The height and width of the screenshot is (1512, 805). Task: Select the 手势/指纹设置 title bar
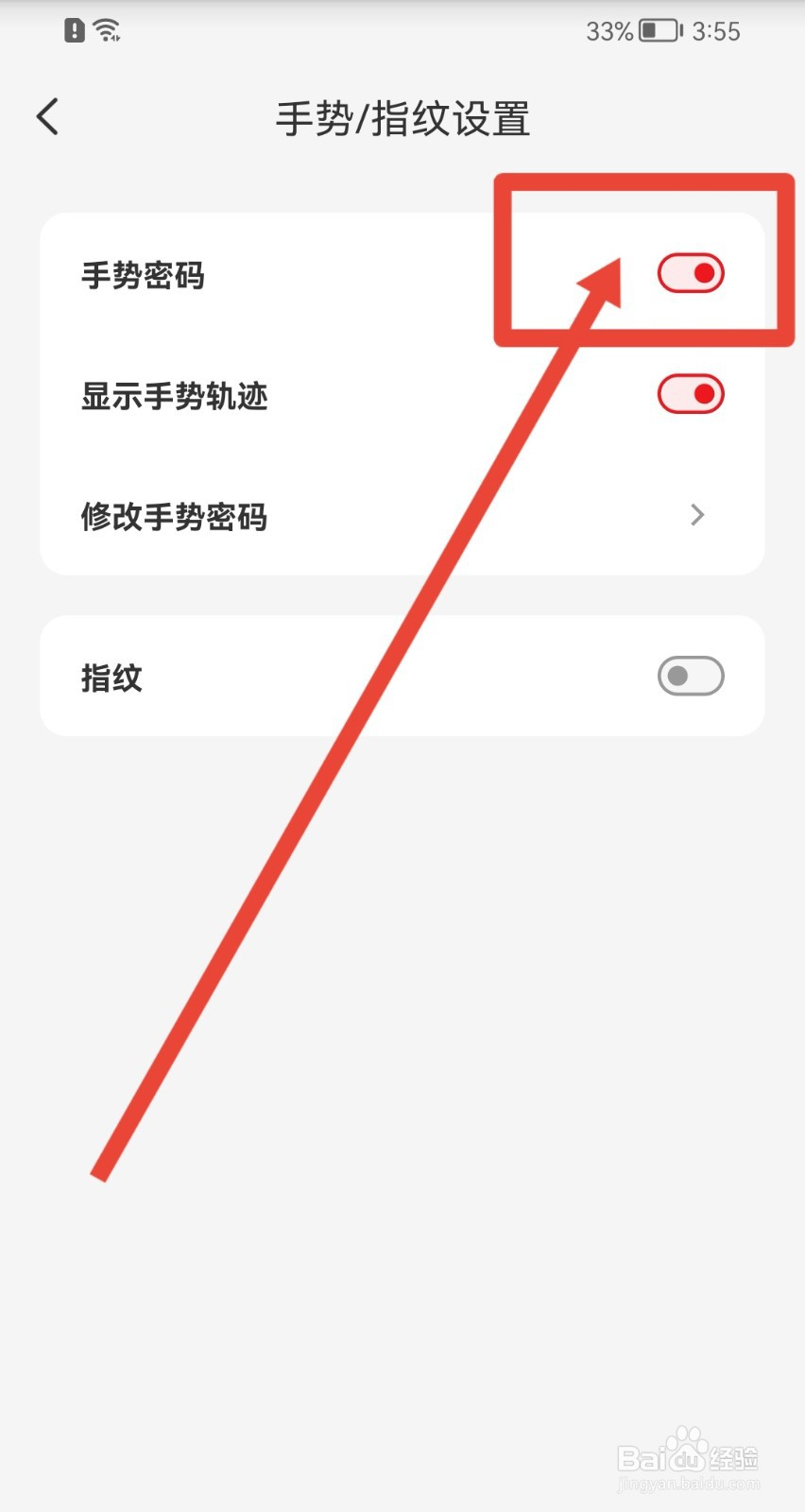[402, 118]
